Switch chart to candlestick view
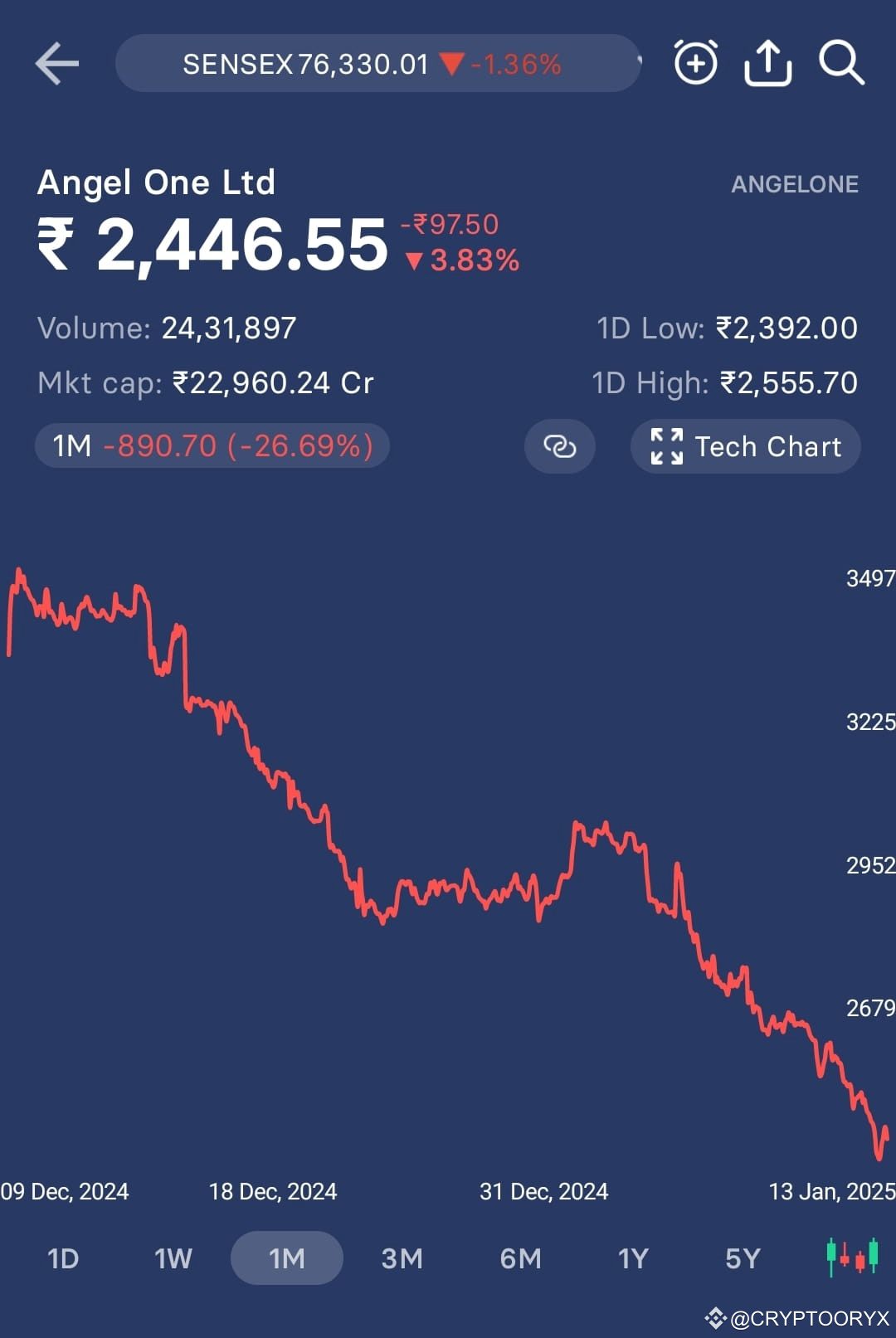Image resolution: width=896 pixels, height=1338 pixels. point(851,1258)
